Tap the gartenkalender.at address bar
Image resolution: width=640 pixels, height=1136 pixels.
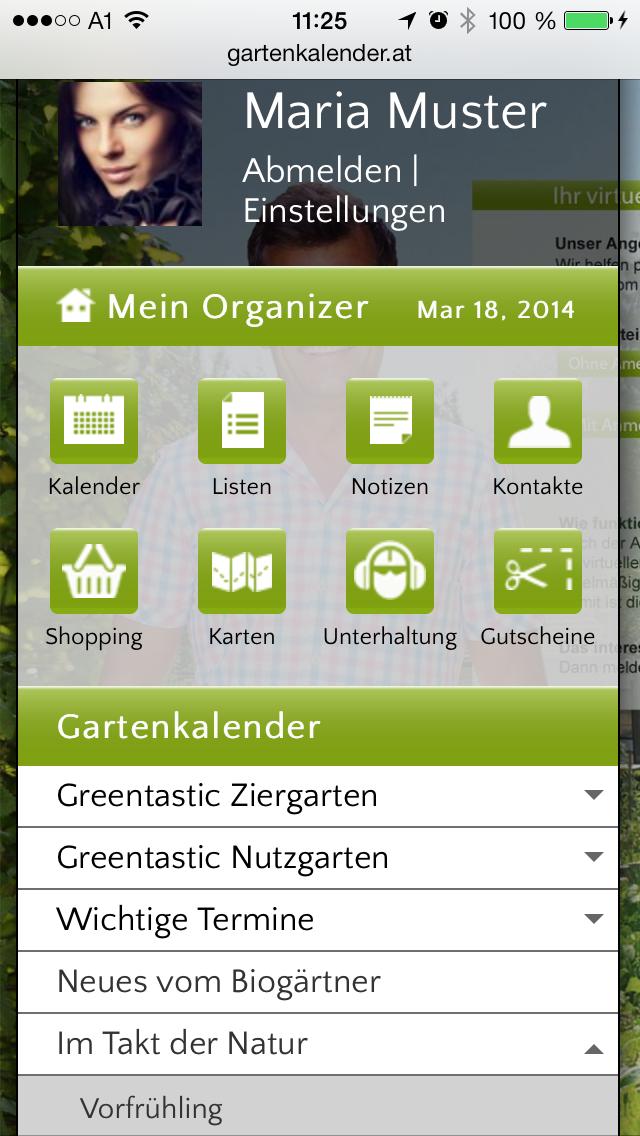click(320, 54)
